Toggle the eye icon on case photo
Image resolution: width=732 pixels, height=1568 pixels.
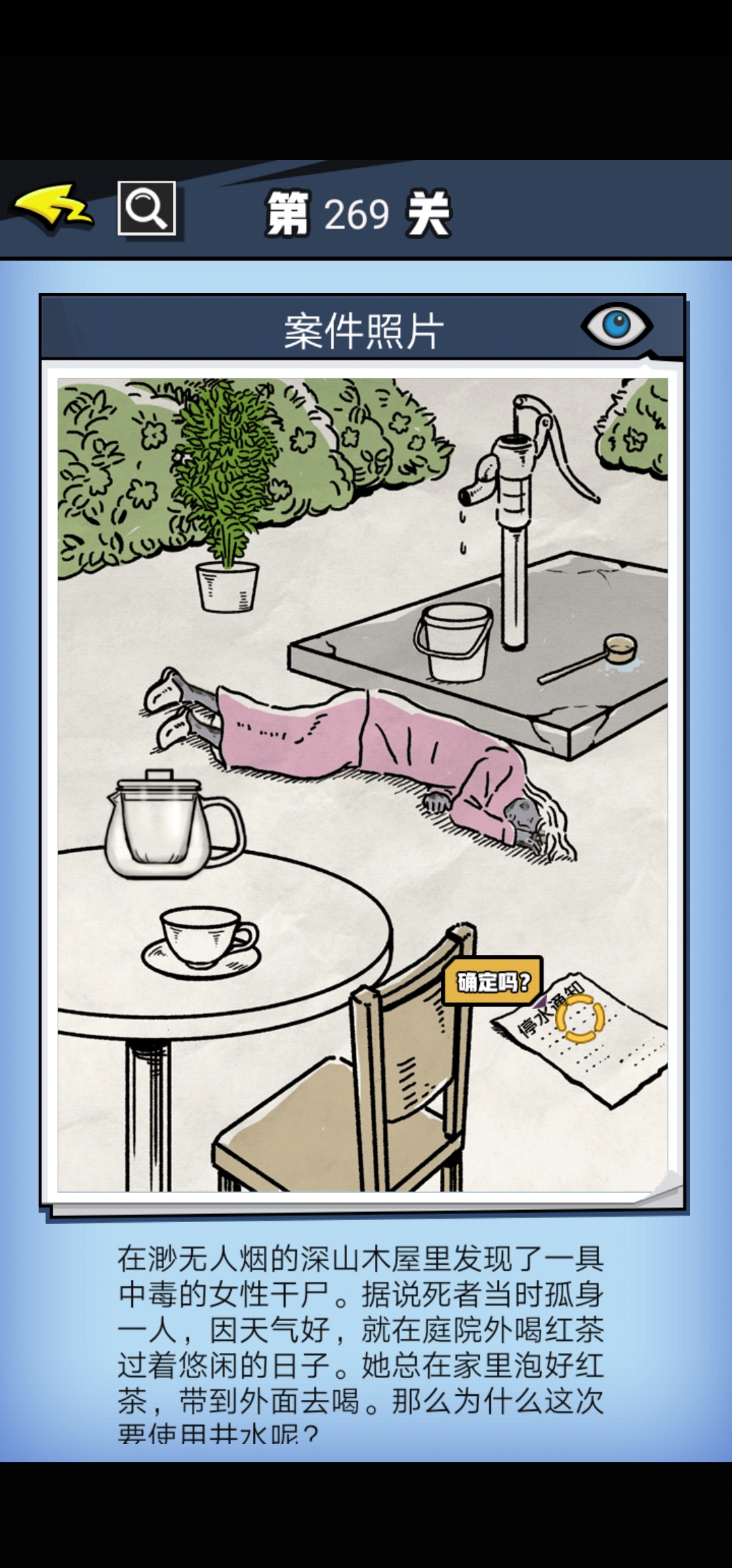(x=616, y=326)
